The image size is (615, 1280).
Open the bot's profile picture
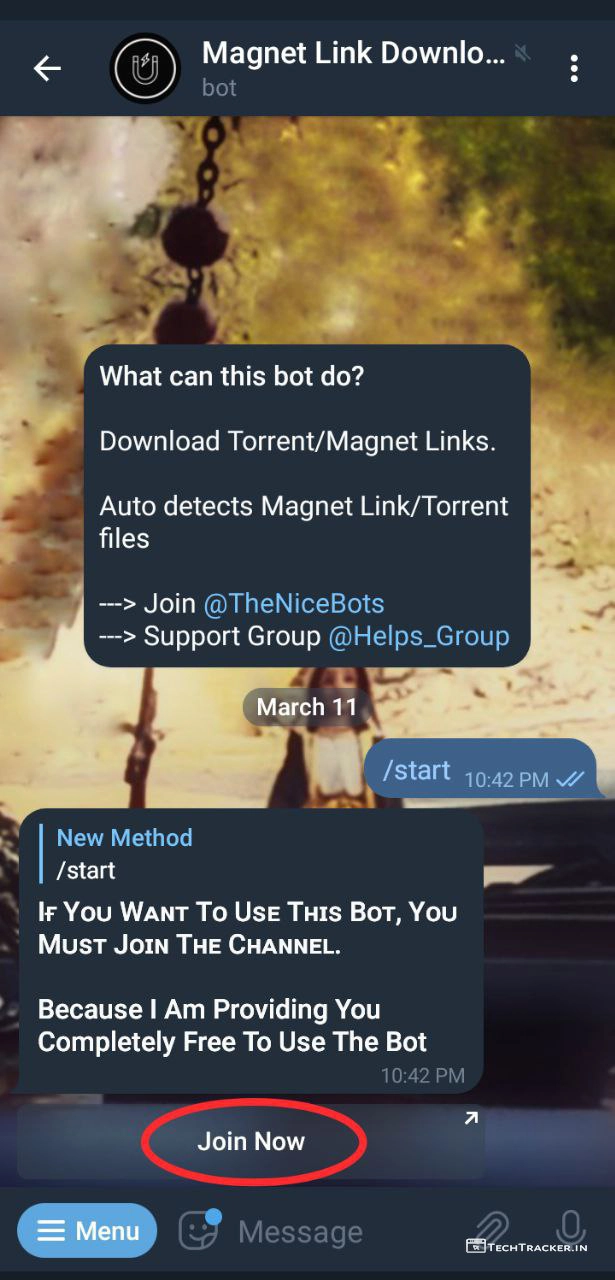145,68
